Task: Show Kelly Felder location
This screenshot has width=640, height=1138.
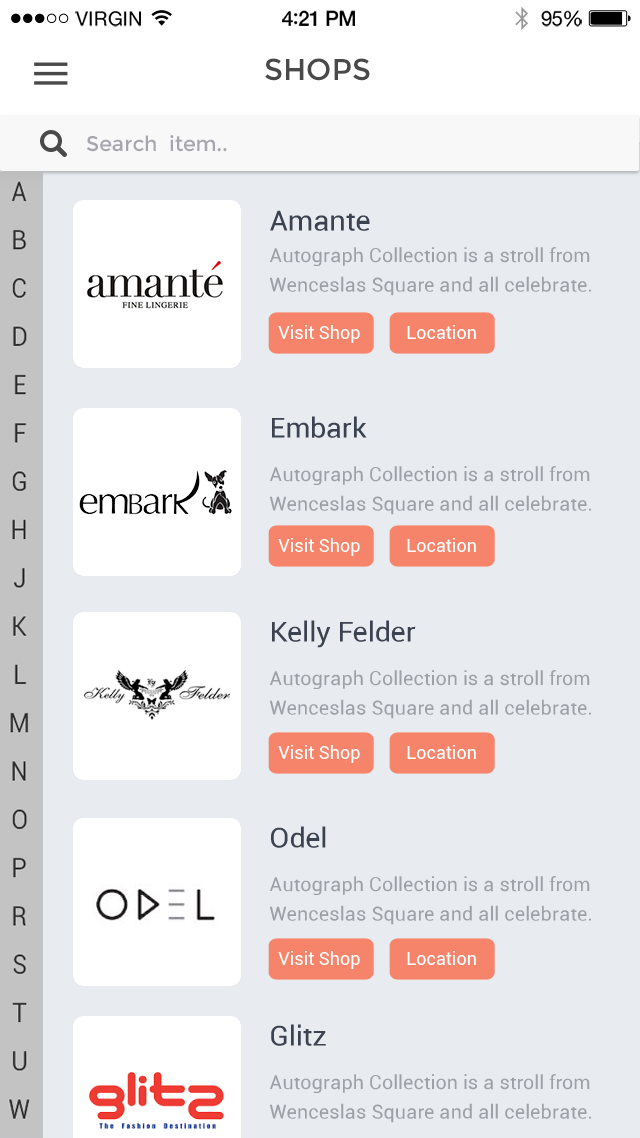Action: 441,753
